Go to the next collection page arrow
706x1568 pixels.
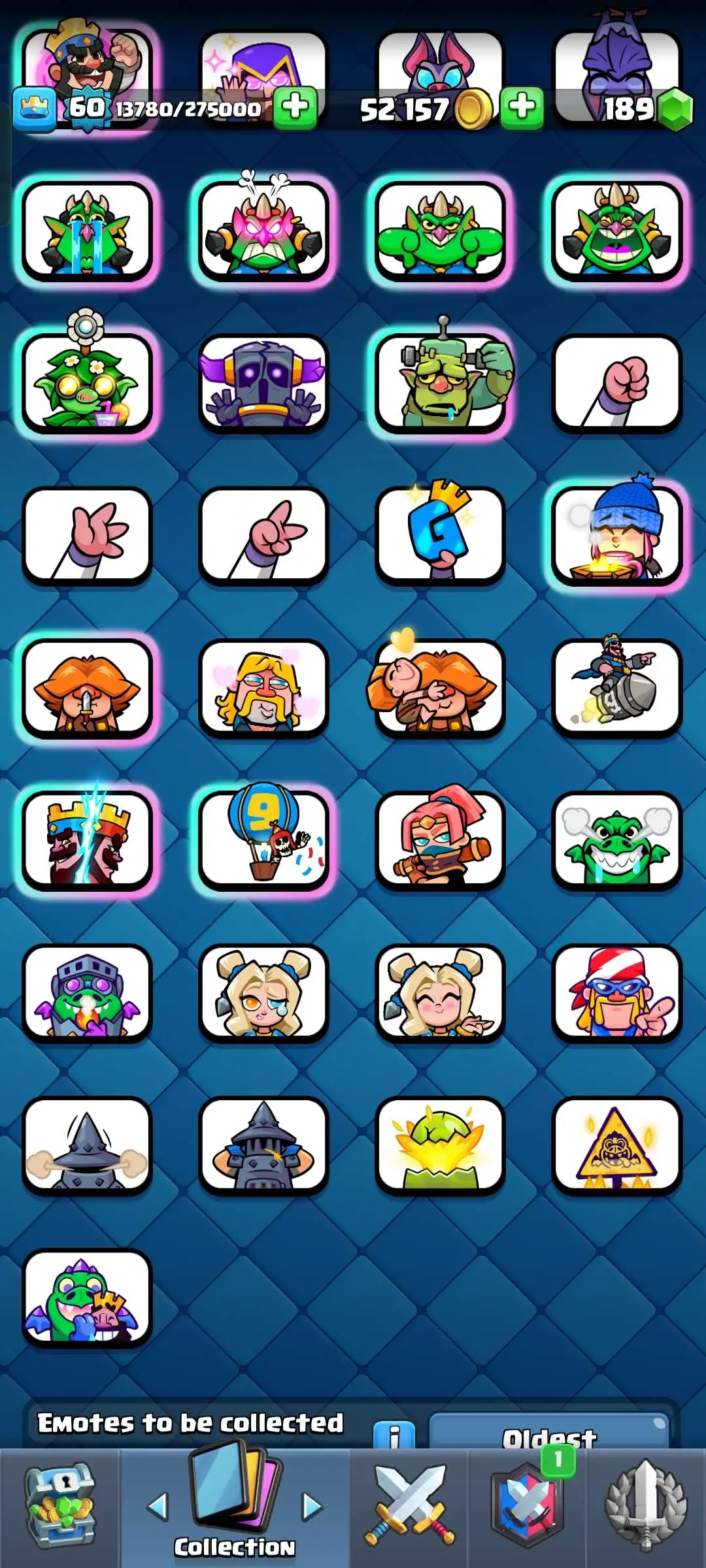pos(312,1506)
